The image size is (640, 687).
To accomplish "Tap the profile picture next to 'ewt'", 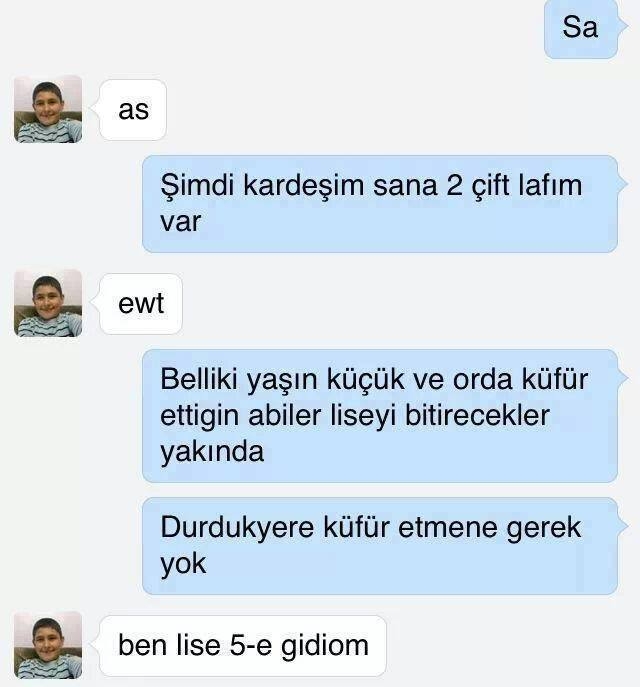I will pyautogui.click(x=48, y=303).
